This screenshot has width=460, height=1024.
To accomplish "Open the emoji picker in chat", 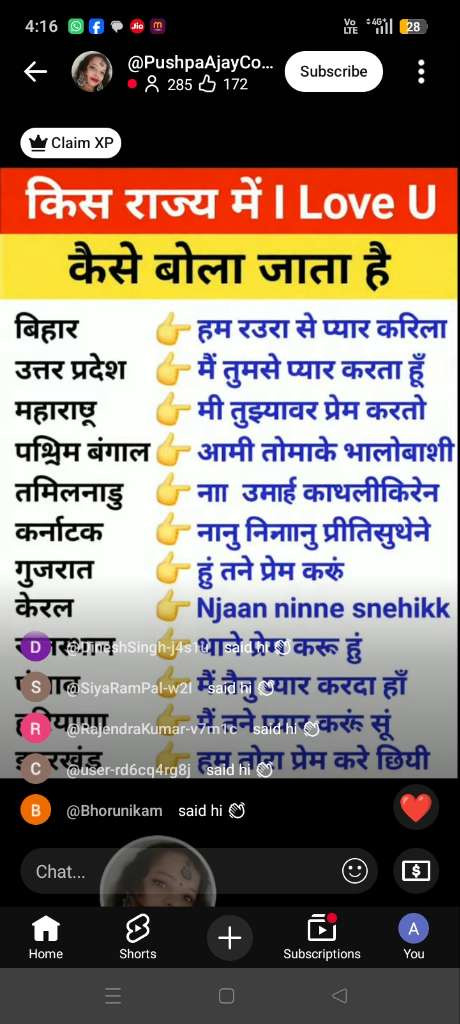I will [355, 871].
